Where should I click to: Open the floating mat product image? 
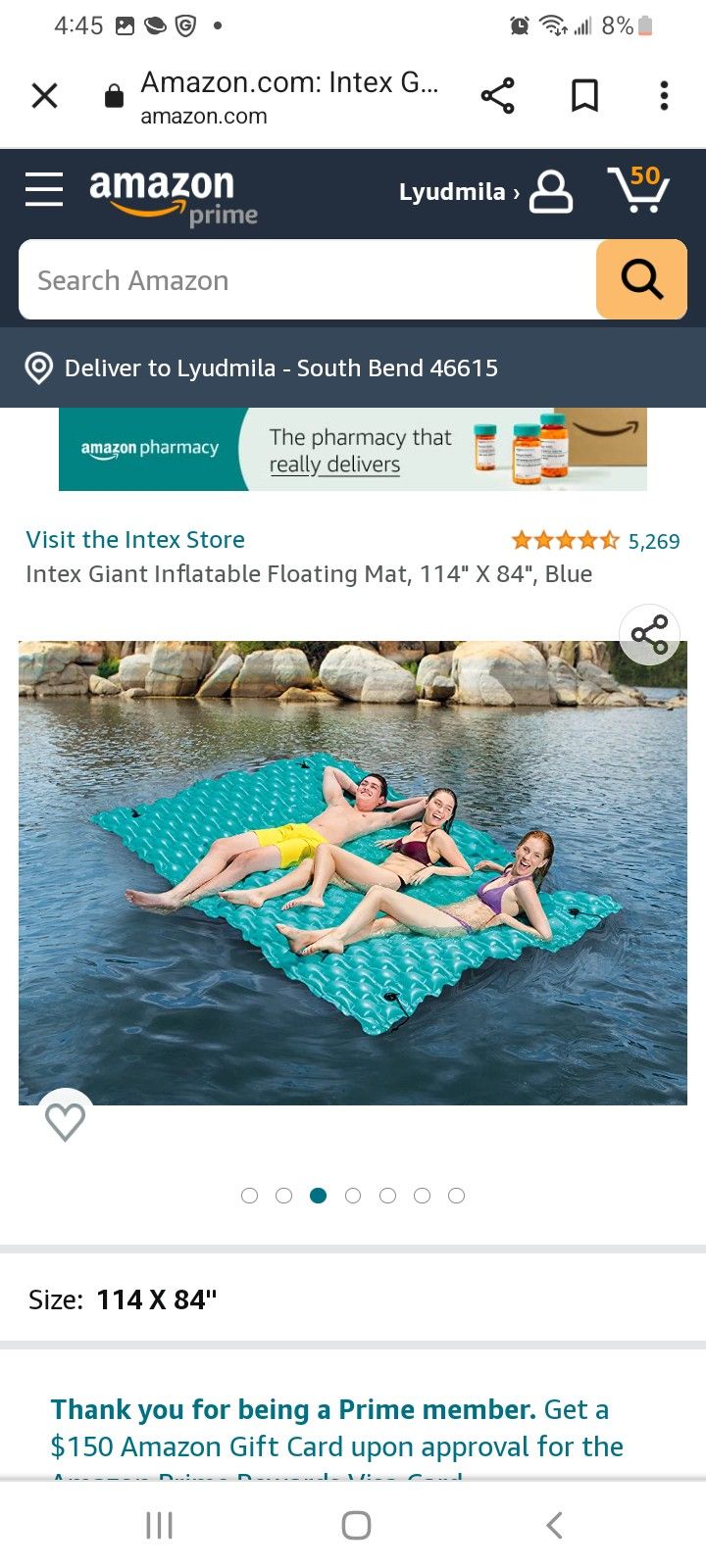point(353,873)
